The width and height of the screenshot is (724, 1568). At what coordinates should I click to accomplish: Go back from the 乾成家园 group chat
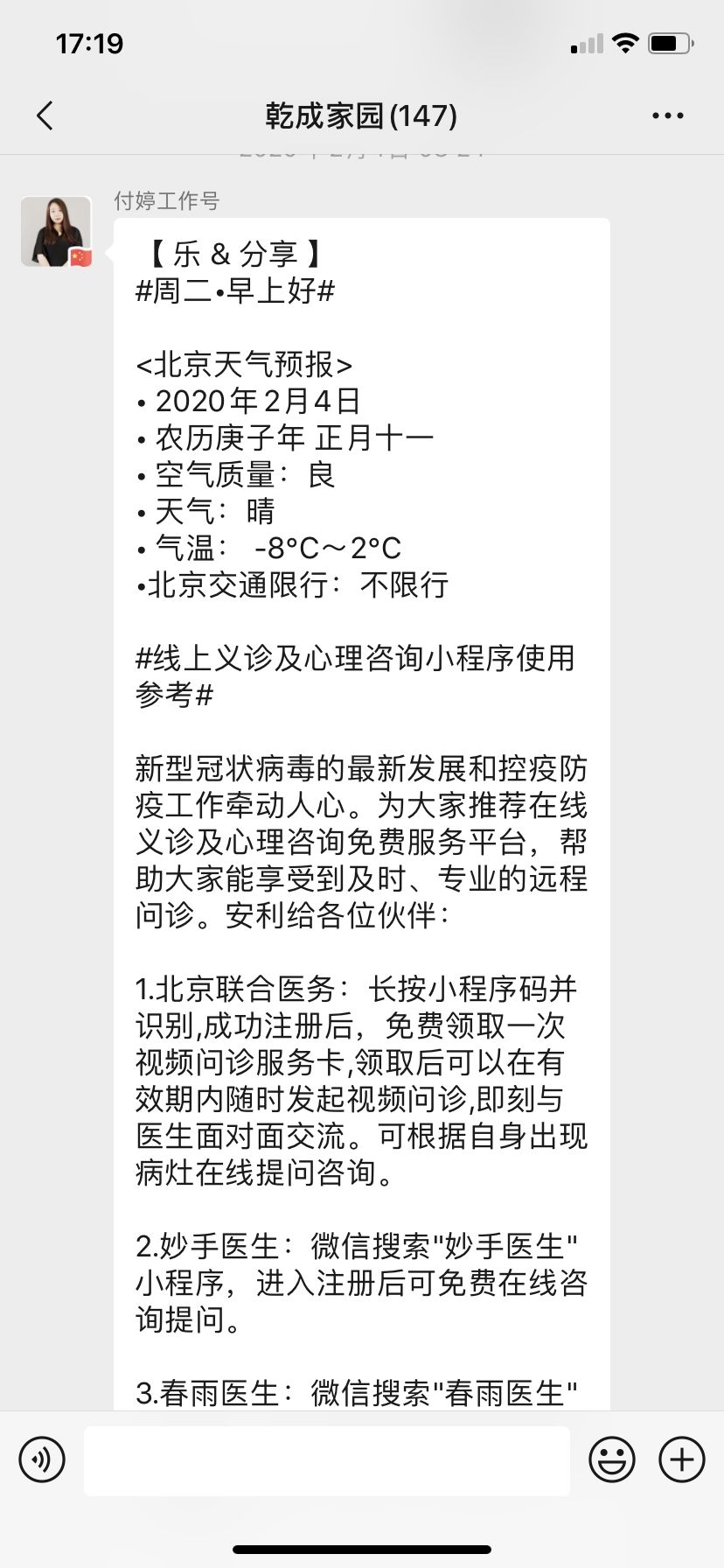click(x=45, y=115)
